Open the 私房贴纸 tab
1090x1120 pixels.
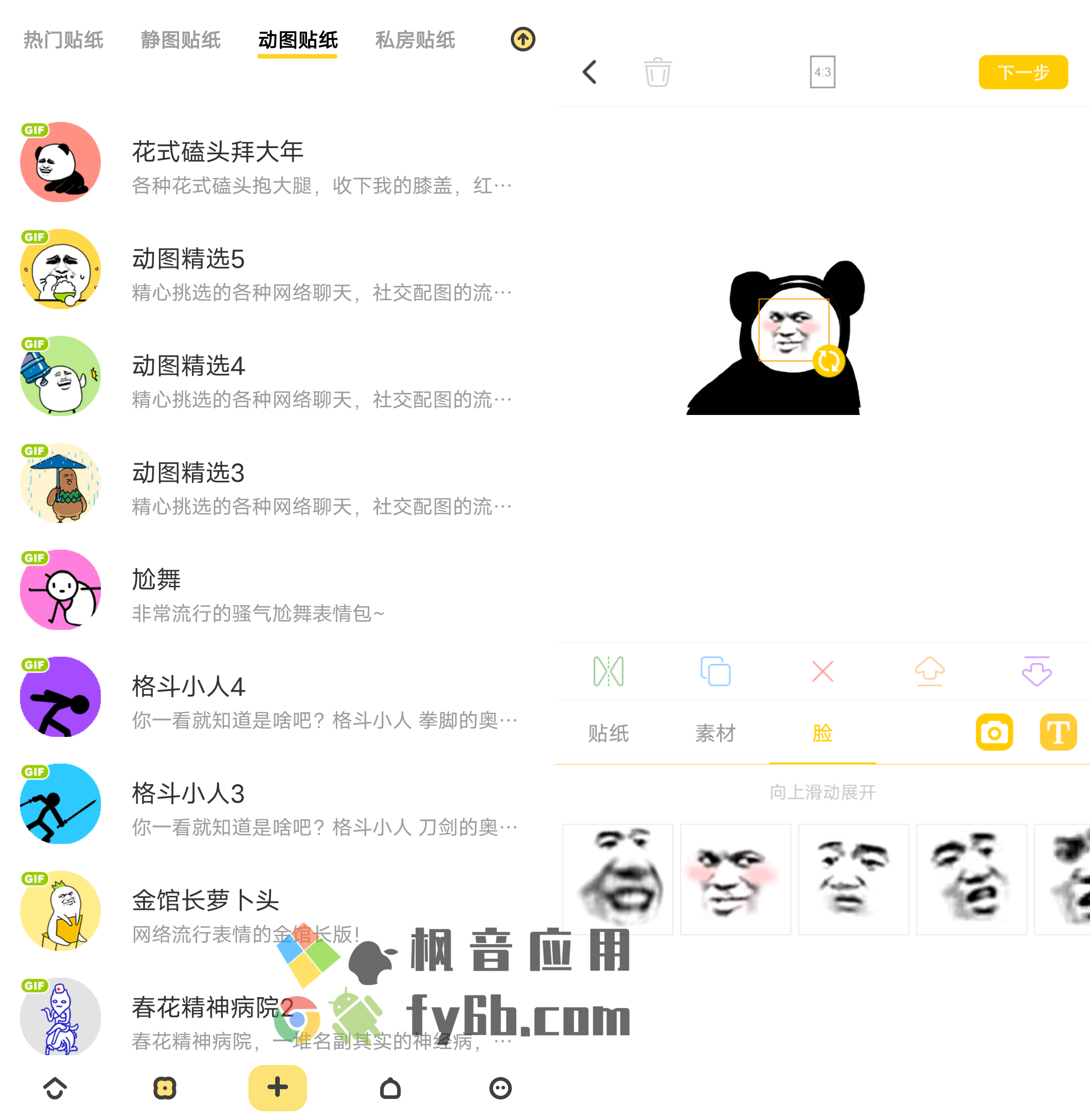pos(415,41)
